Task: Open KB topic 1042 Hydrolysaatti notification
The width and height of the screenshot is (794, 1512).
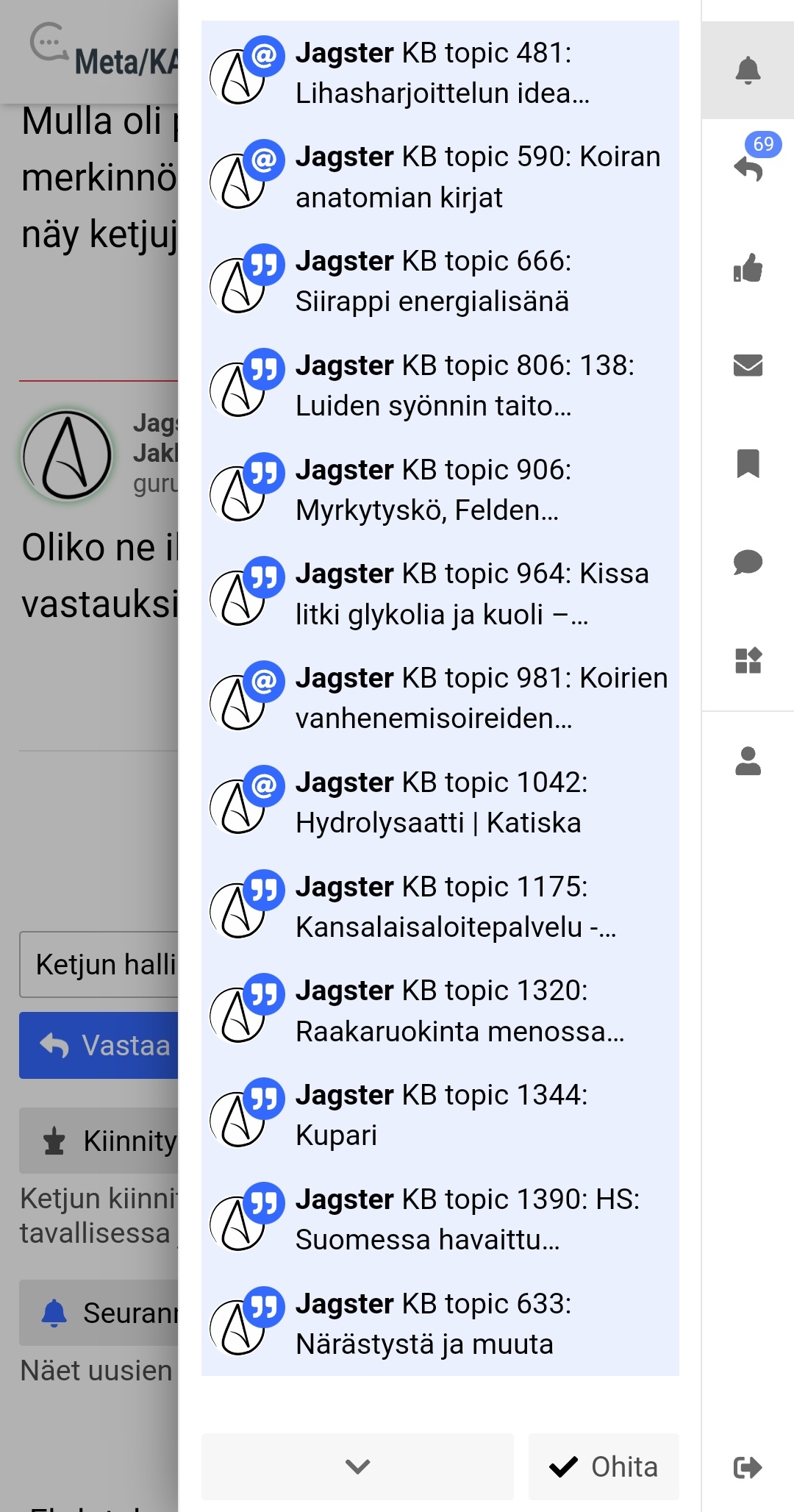Action: 440,802
